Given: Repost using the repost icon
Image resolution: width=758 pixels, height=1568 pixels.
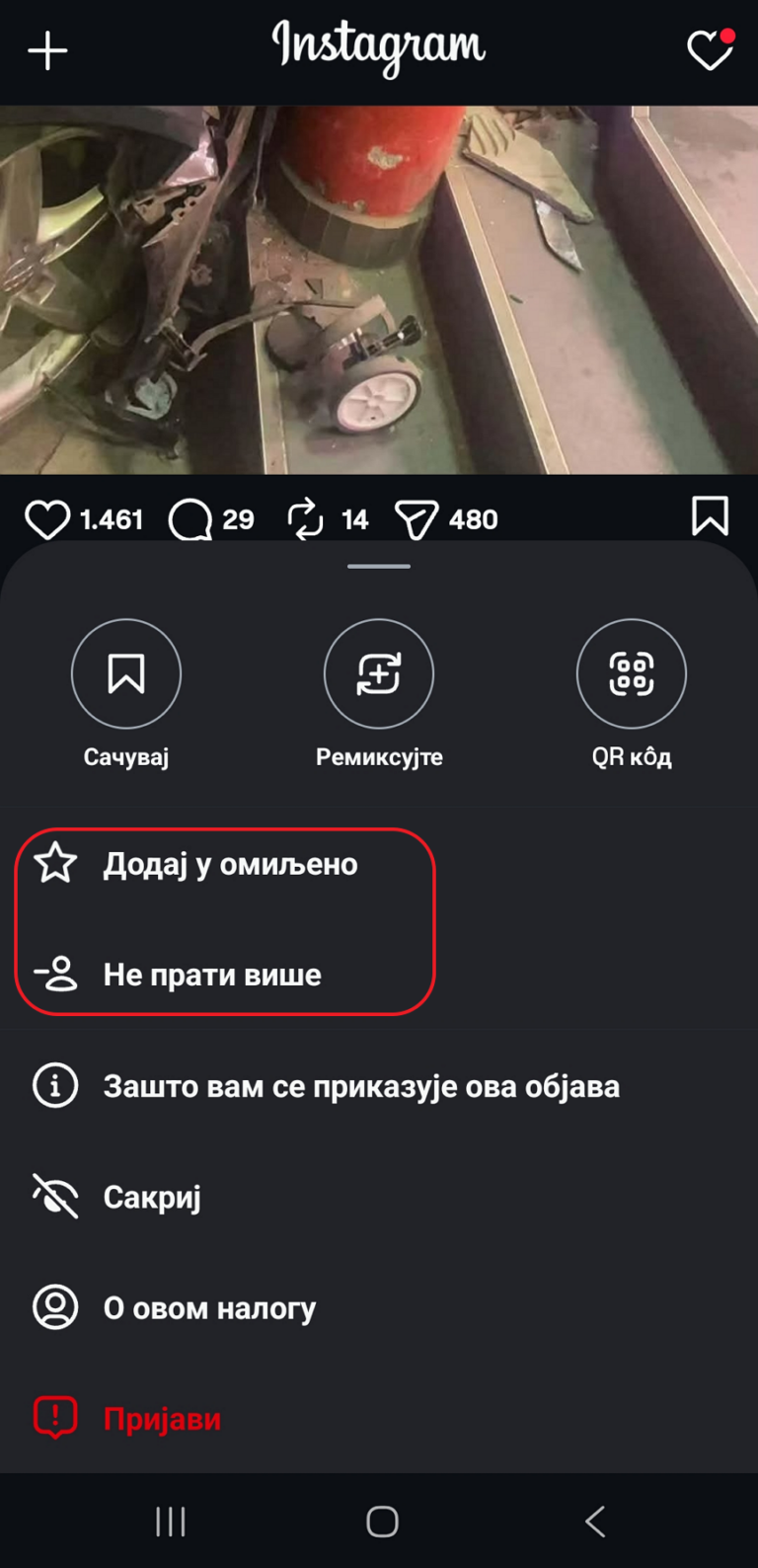Looking at the screenshot, I should point(305,519).
